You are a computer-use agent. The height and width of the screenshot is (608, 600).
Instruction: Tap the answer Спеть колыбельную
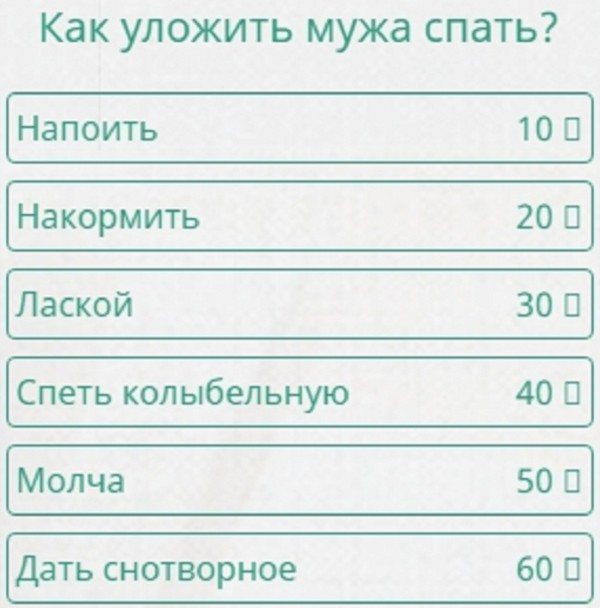[x=300, y=393]
